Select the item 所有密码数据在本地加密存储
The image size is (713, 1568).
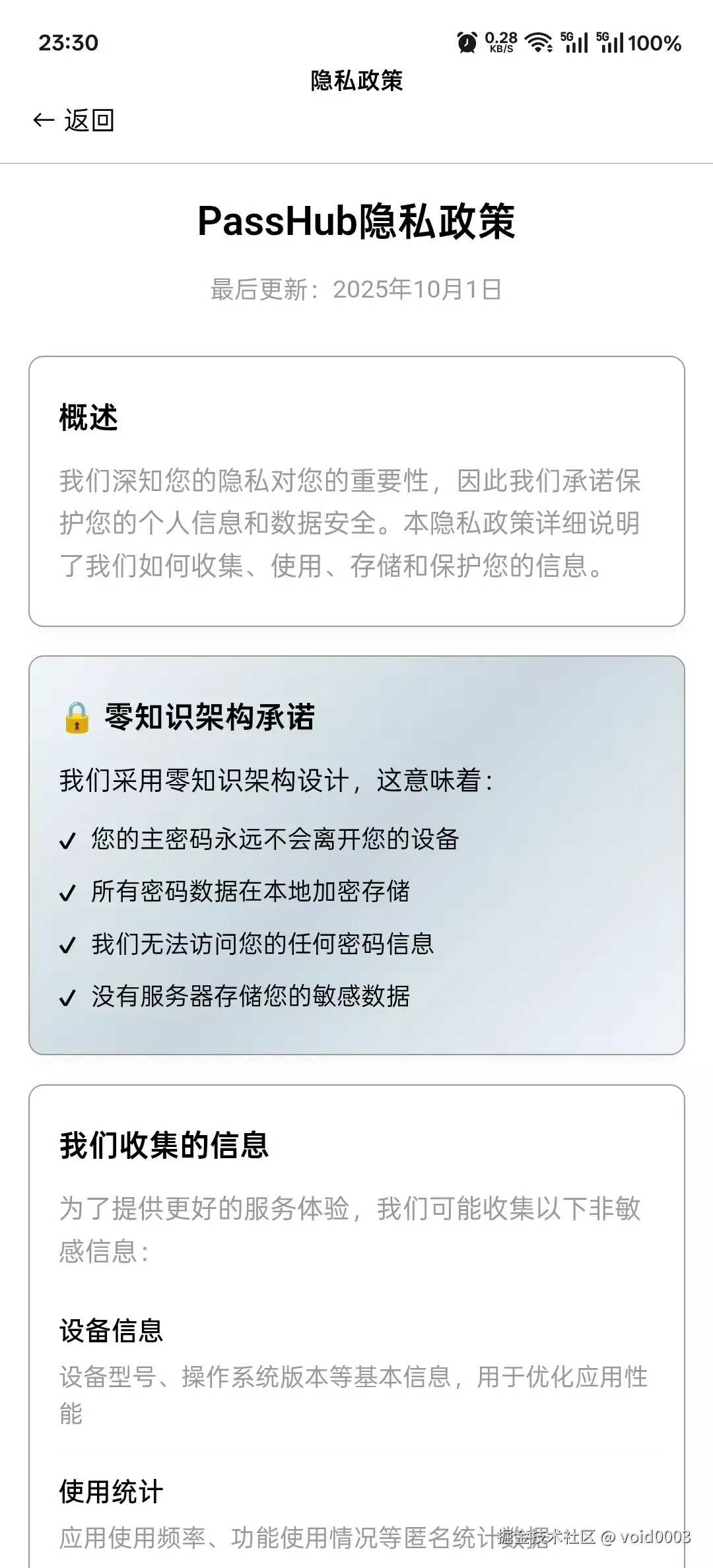coord(251,891)
